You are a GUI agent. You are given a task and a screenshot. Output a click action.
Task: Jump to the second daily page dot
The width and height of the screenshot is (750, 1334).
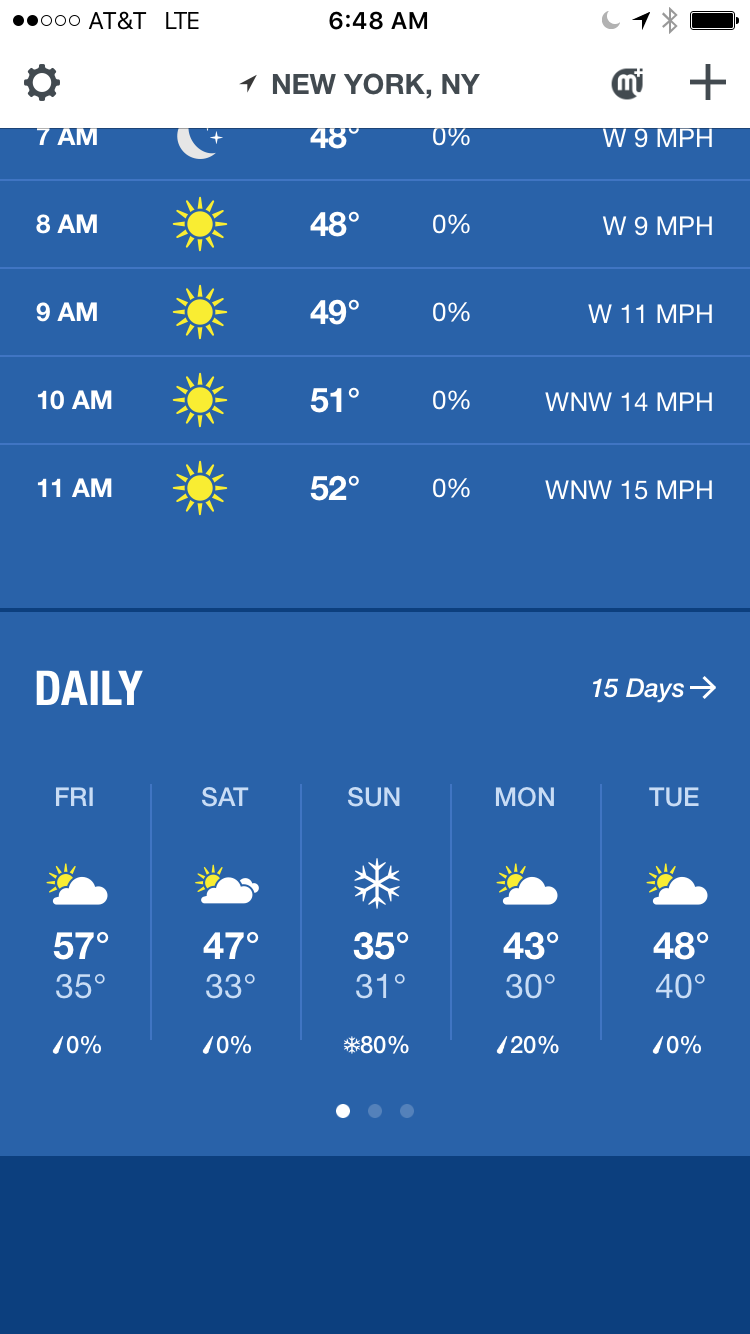coord(375,1111)
